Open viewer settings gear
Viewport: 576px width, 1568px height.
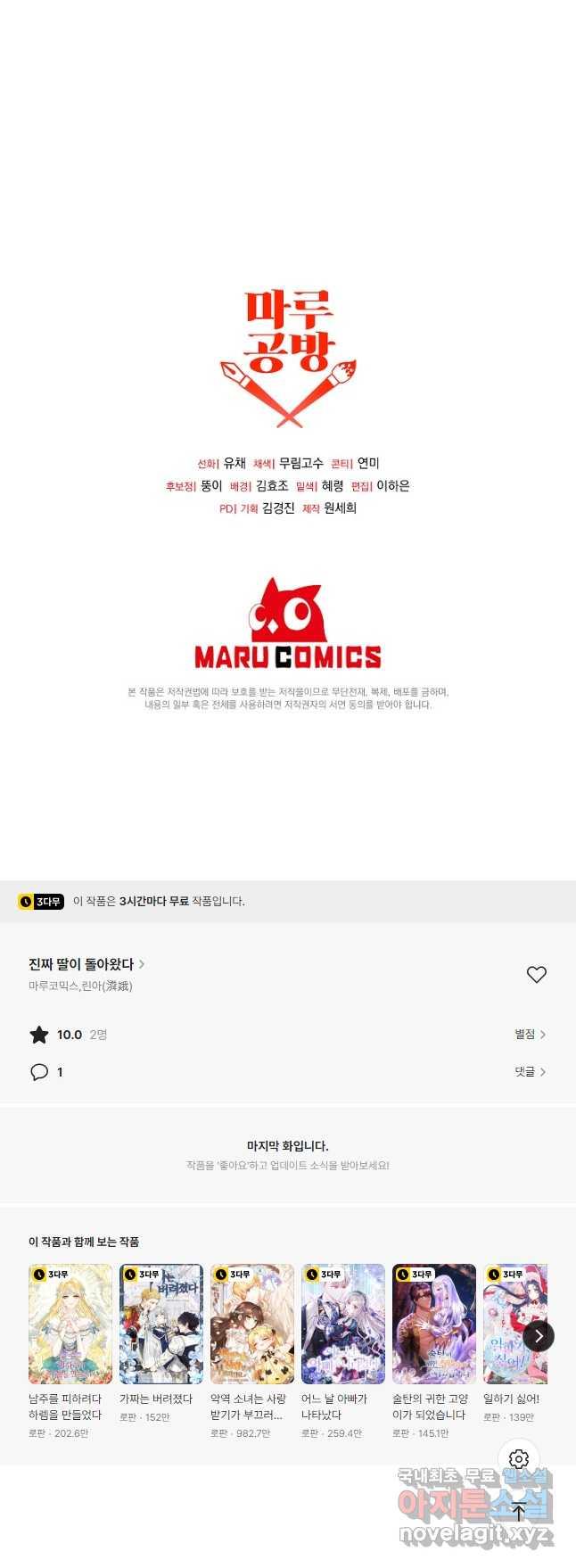point(519,1459)
